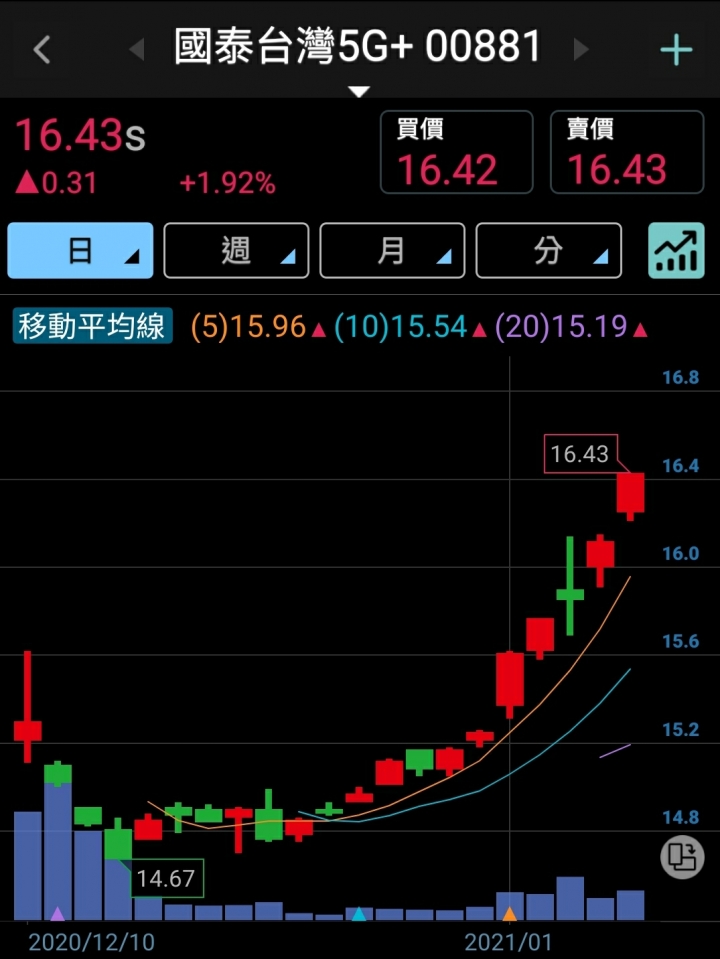Image resolution: width=720 pixels, height=959 pixels.
Task: Select the 日 daily chart tab
Action: 81,250
